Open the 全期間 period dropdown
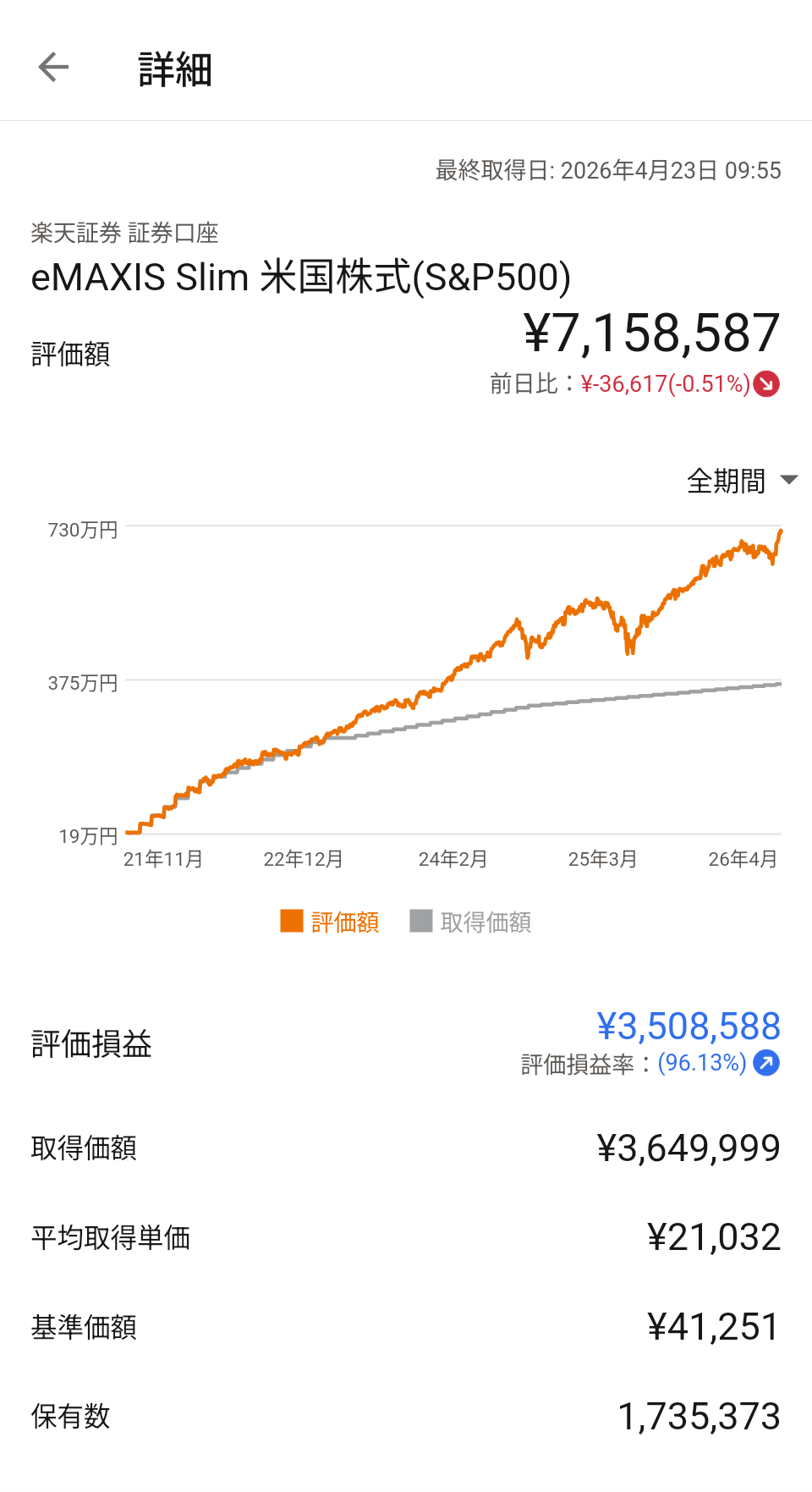 (x=742, y=481)
